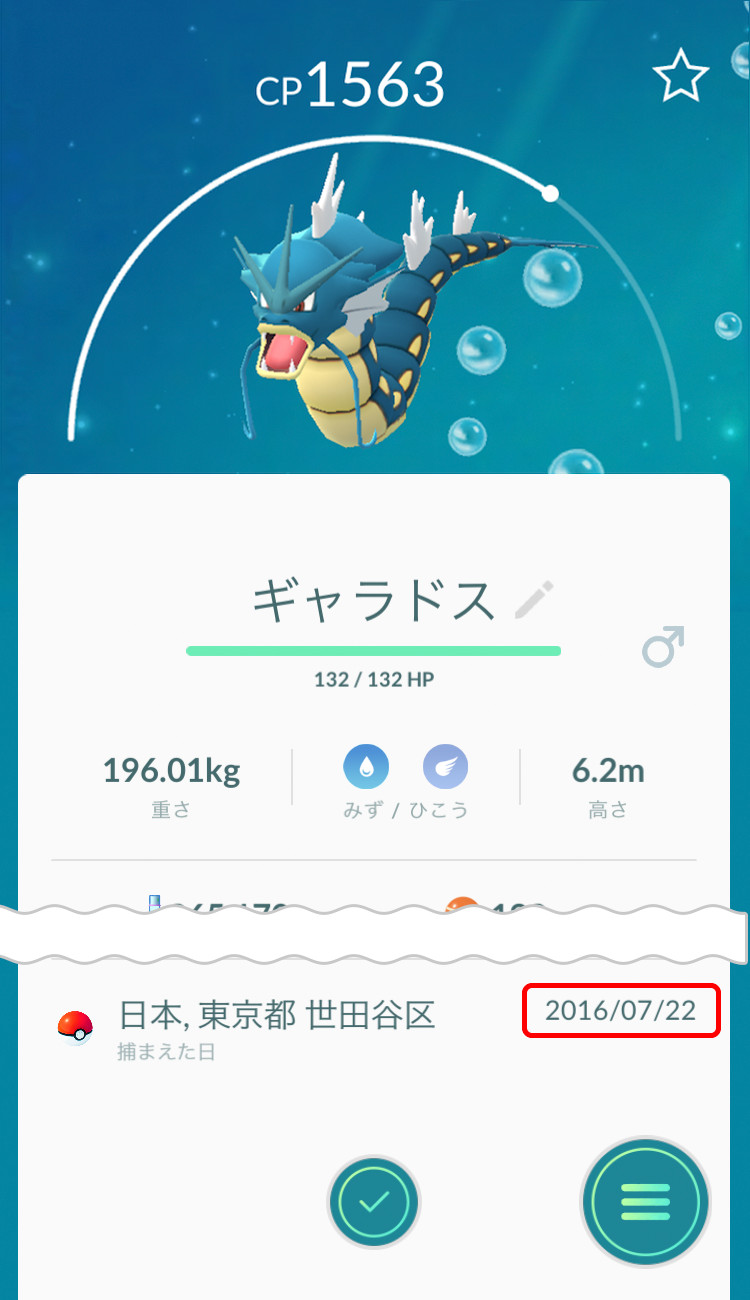Tap the round checkmark button
750x1300 pixels.
[x=374, y=1201]
